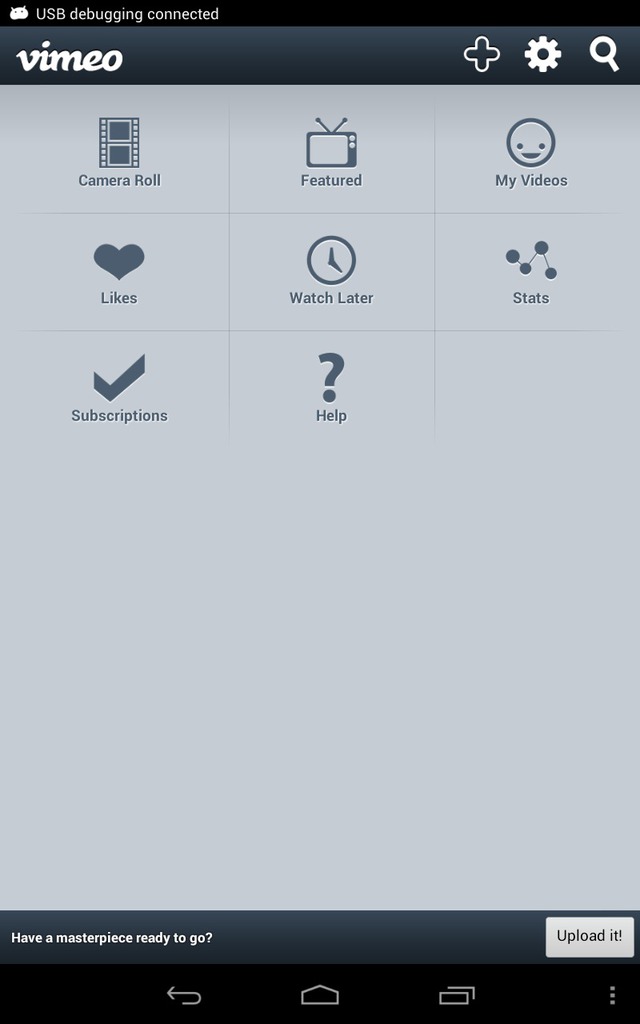Tap the Upload it! button
The image size is (640, 1024).
(590, 936)
